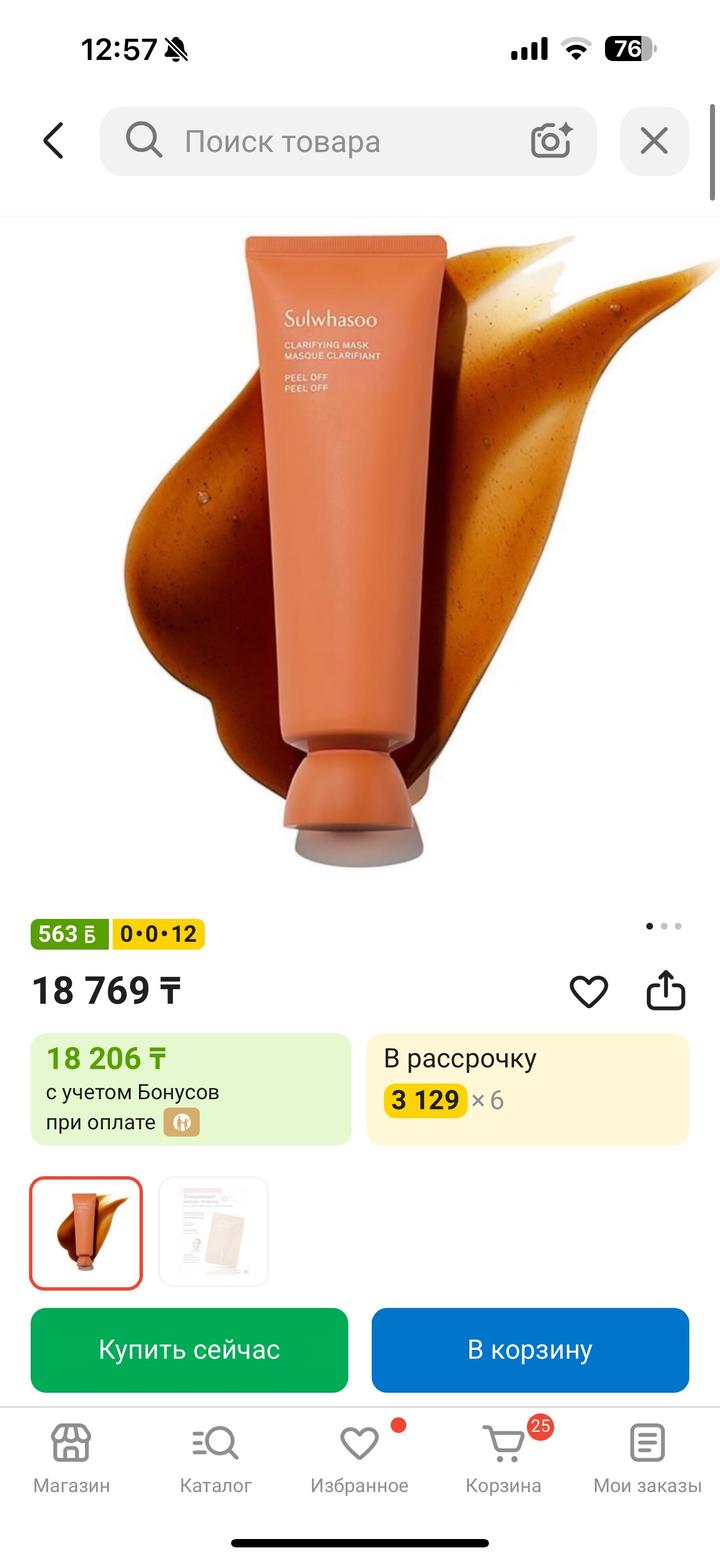Add the item with В корзину
Viewport: 720px width, 1561px height.
530,1350
